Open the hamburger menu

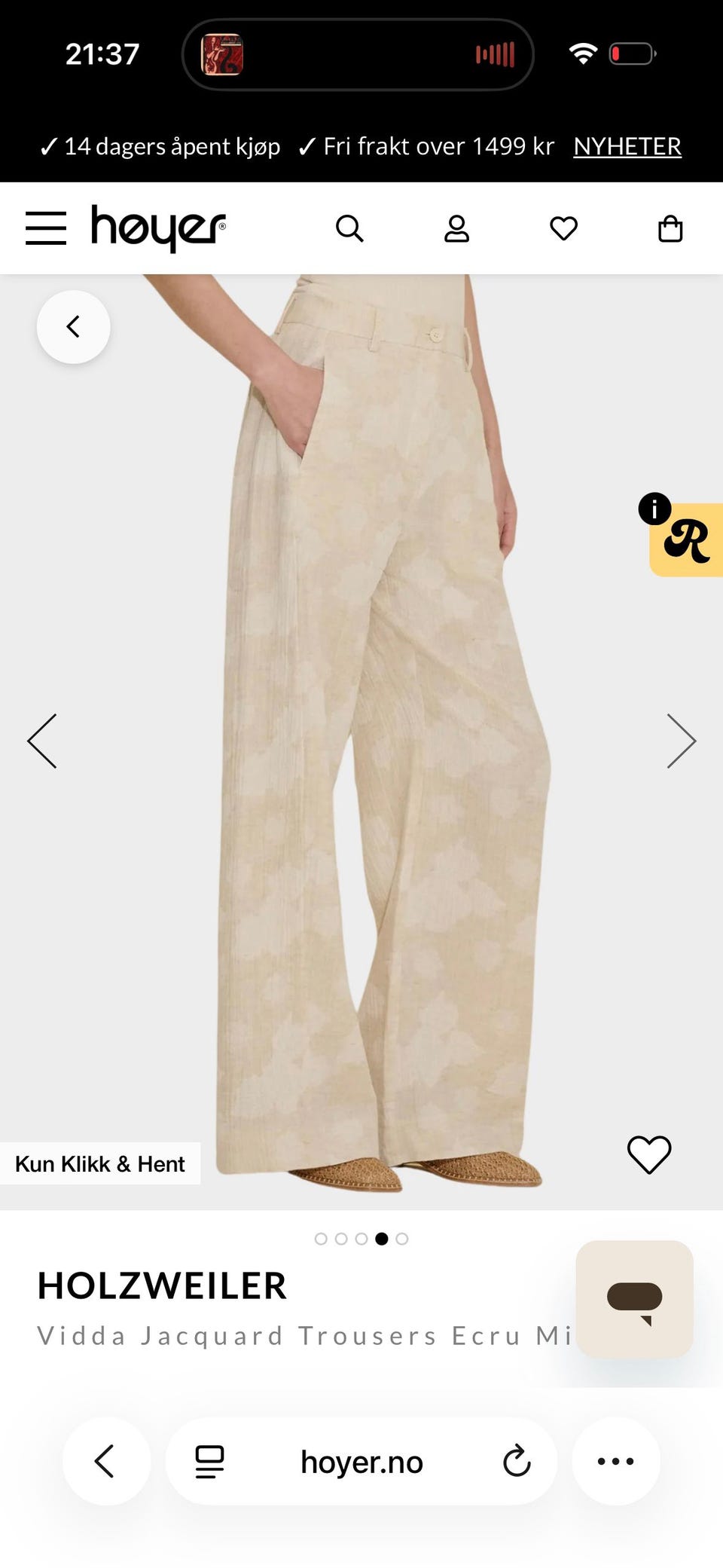pyautogui.click(x=46, y=228)
